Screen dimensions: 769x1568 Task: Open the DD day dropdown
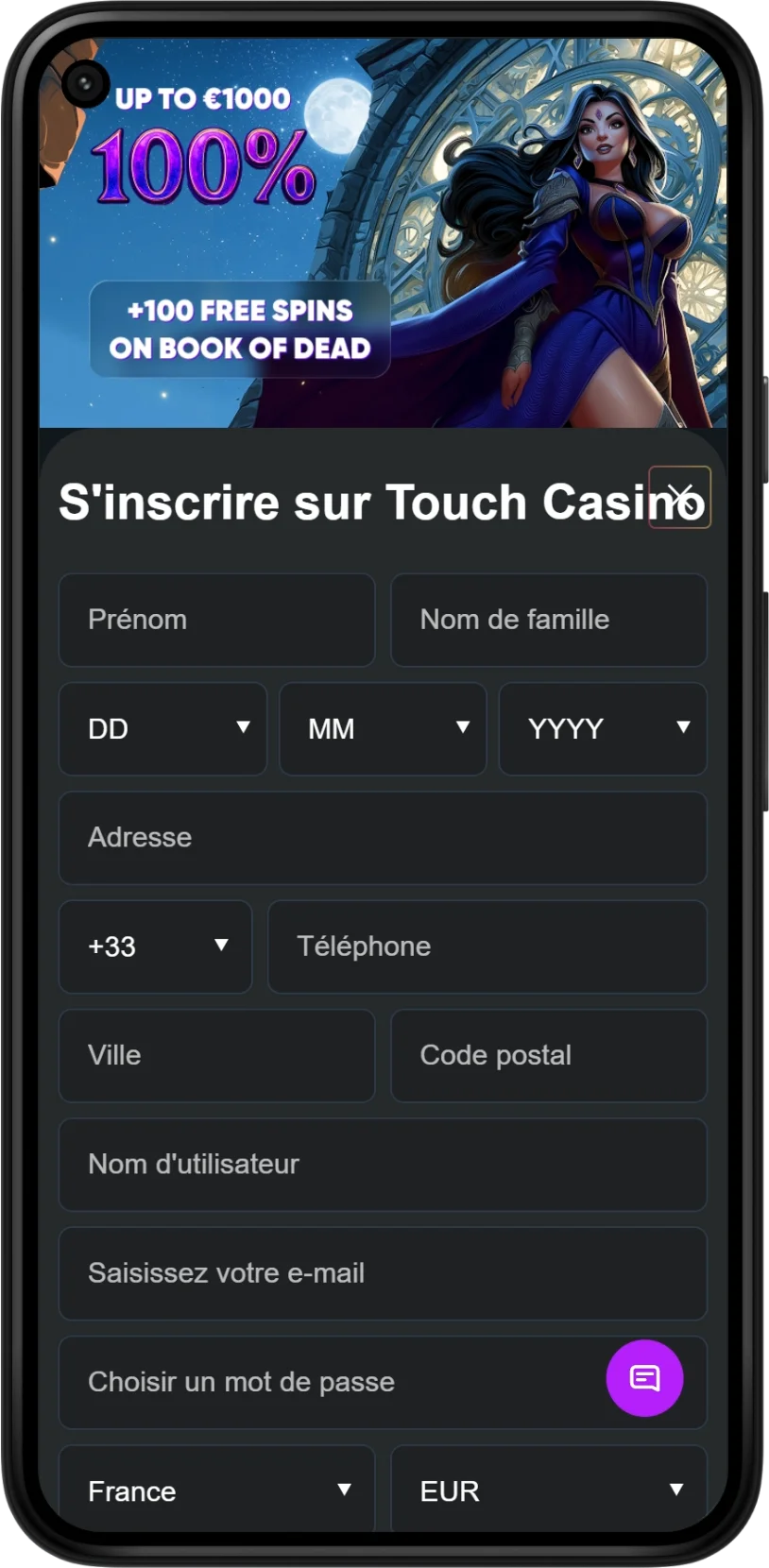162,728
